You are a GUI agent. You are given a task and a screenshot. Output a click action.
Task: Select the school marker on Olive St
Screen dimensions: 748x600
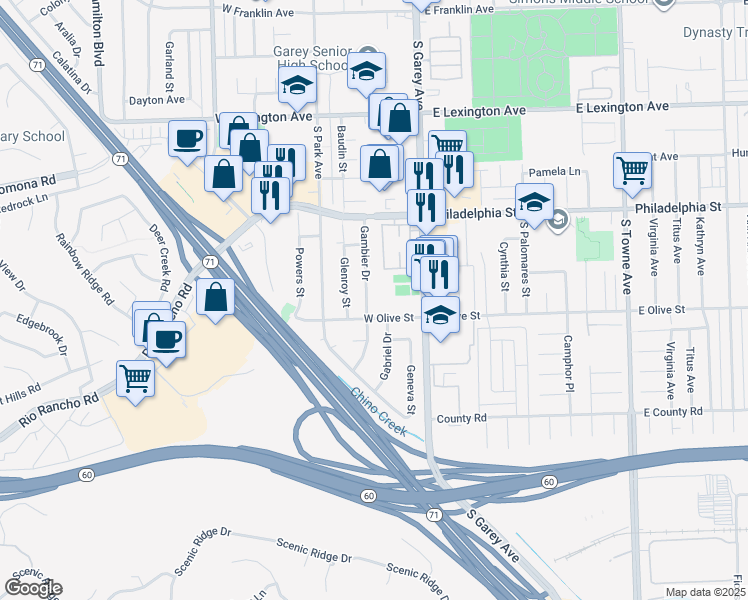pos(440,315)
